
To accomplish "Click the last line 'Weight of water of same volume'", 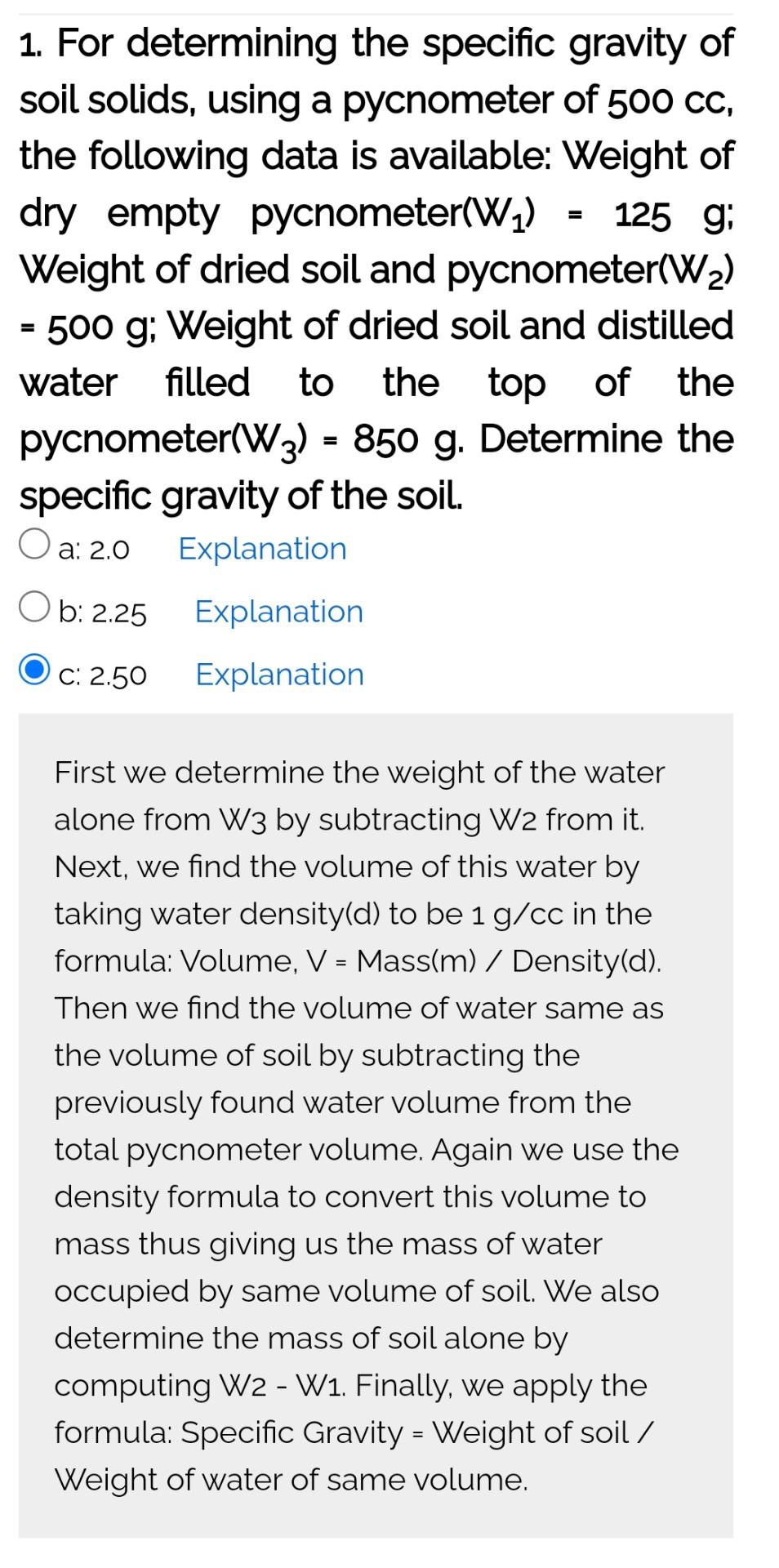I will [290, 1478].
